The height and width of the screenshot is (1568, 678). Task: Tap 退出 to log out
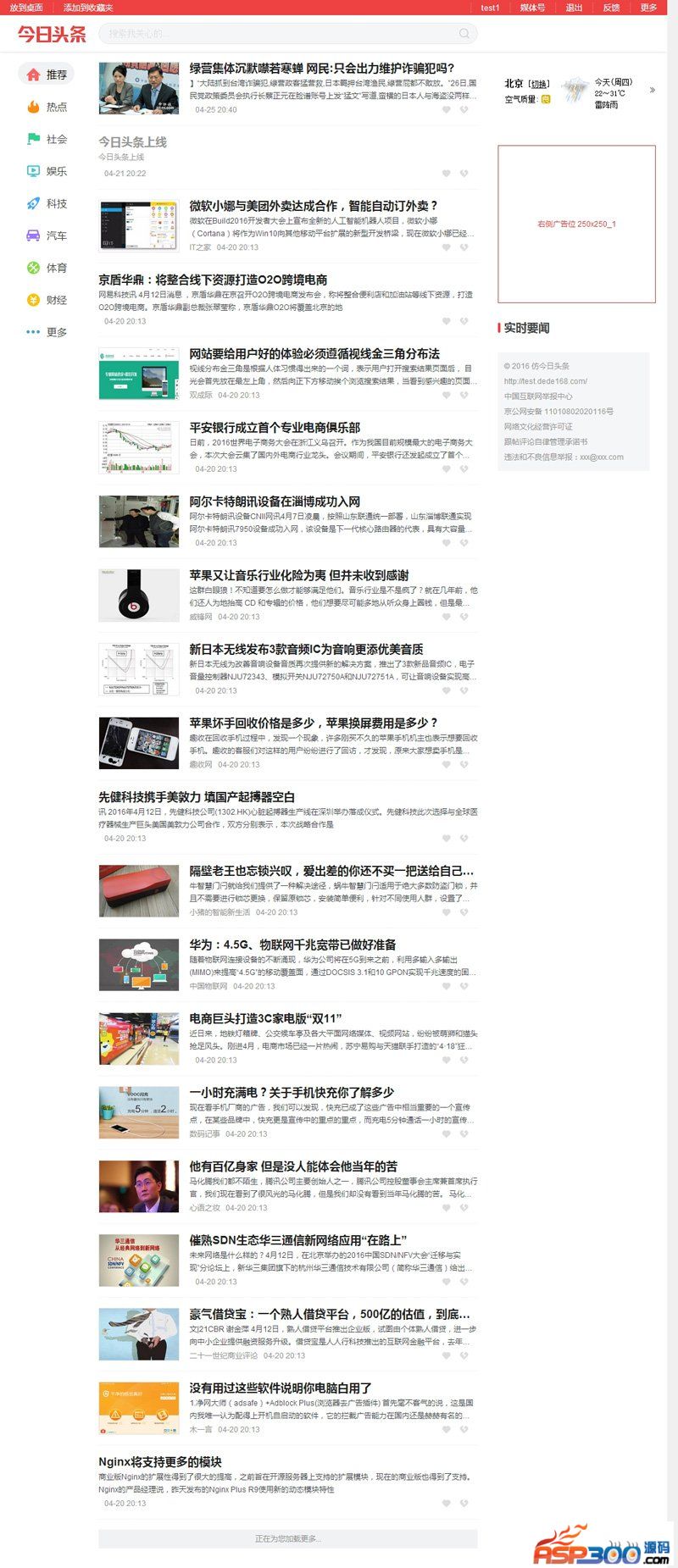point(574,8)
